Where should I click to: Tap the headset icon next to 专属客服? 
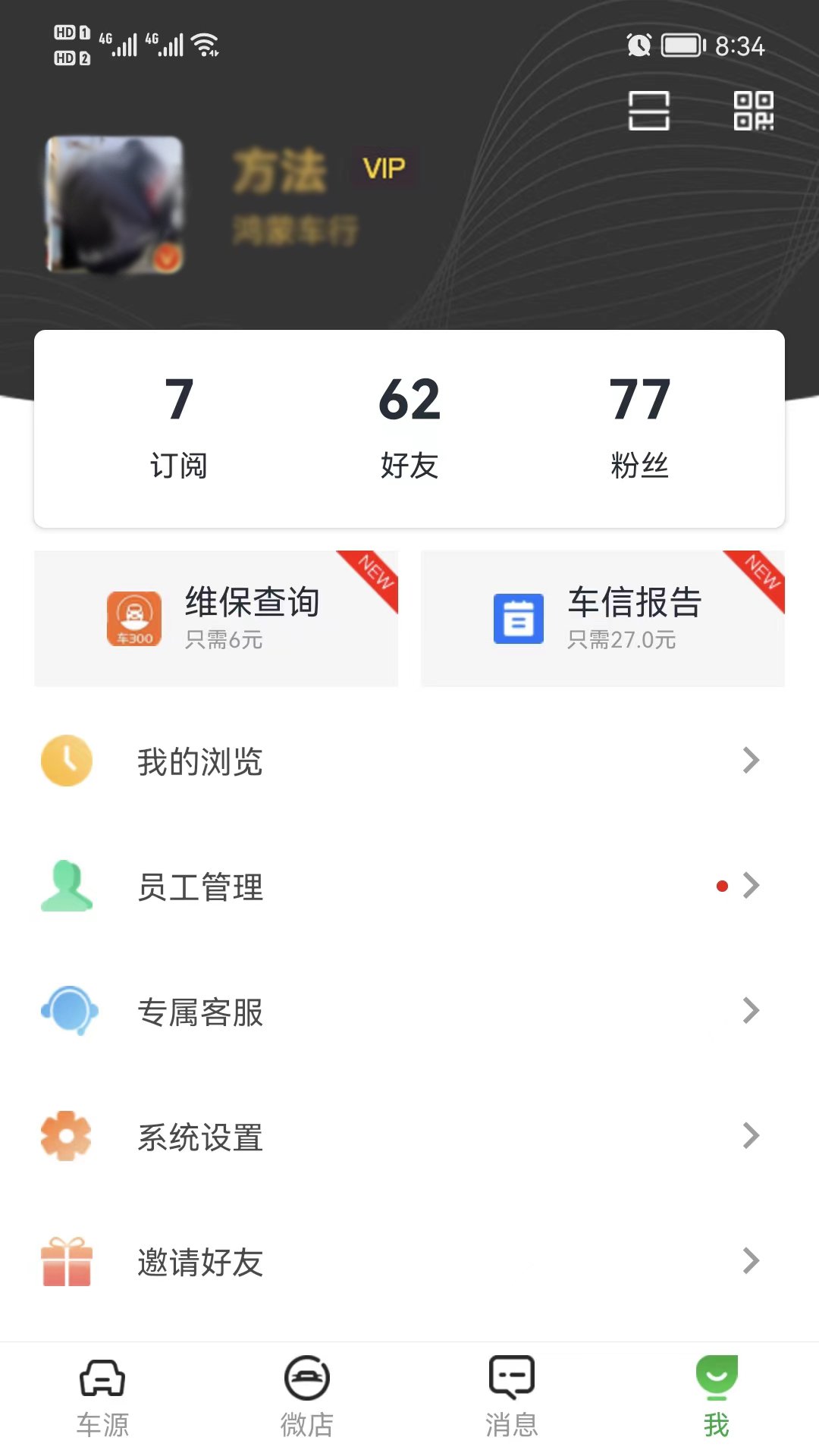coord(66,1011)
